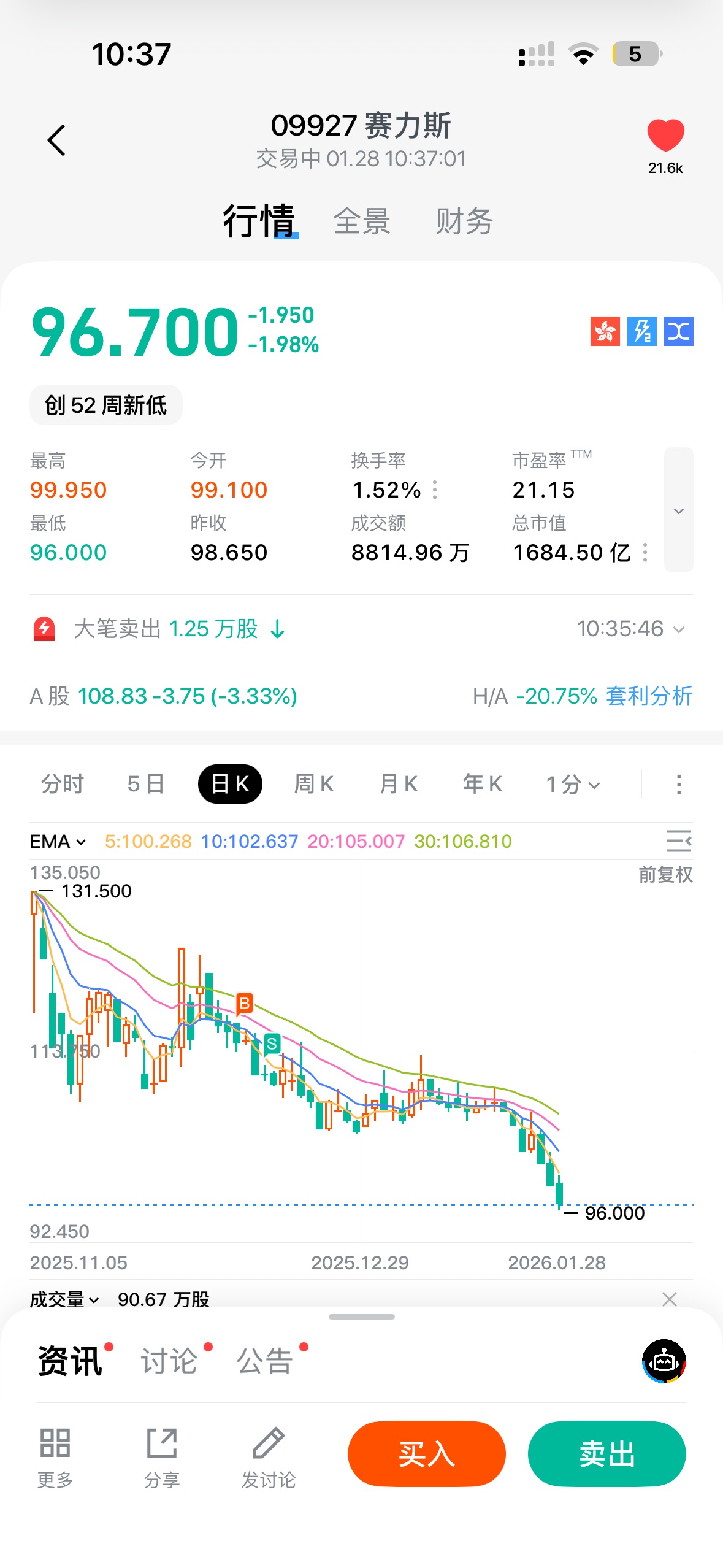The image size is (723, 1568).
Task: Select the 分时 chart period
Action: pos(62,784)
